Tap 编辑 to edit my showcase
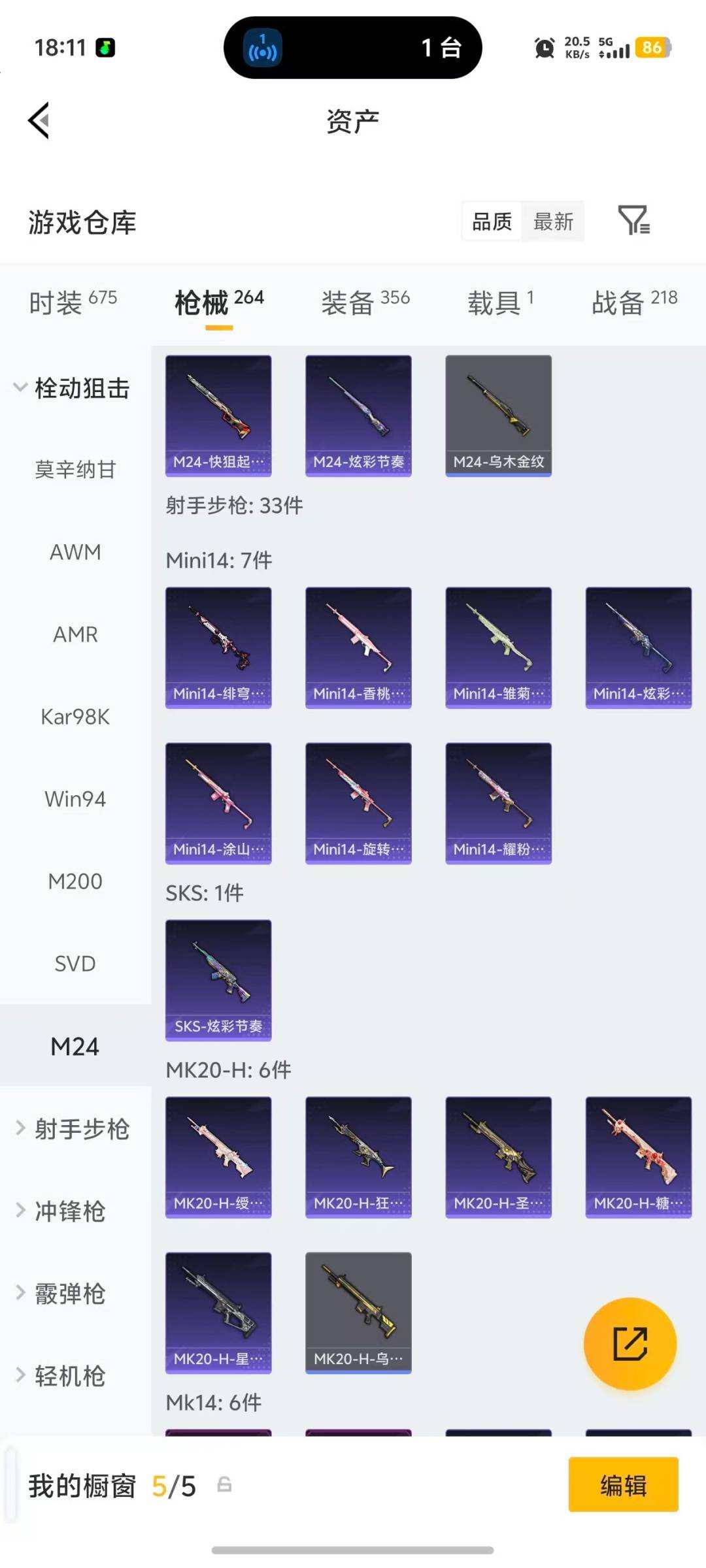This screenshot has width=706, height=1568. (623, 1485)
